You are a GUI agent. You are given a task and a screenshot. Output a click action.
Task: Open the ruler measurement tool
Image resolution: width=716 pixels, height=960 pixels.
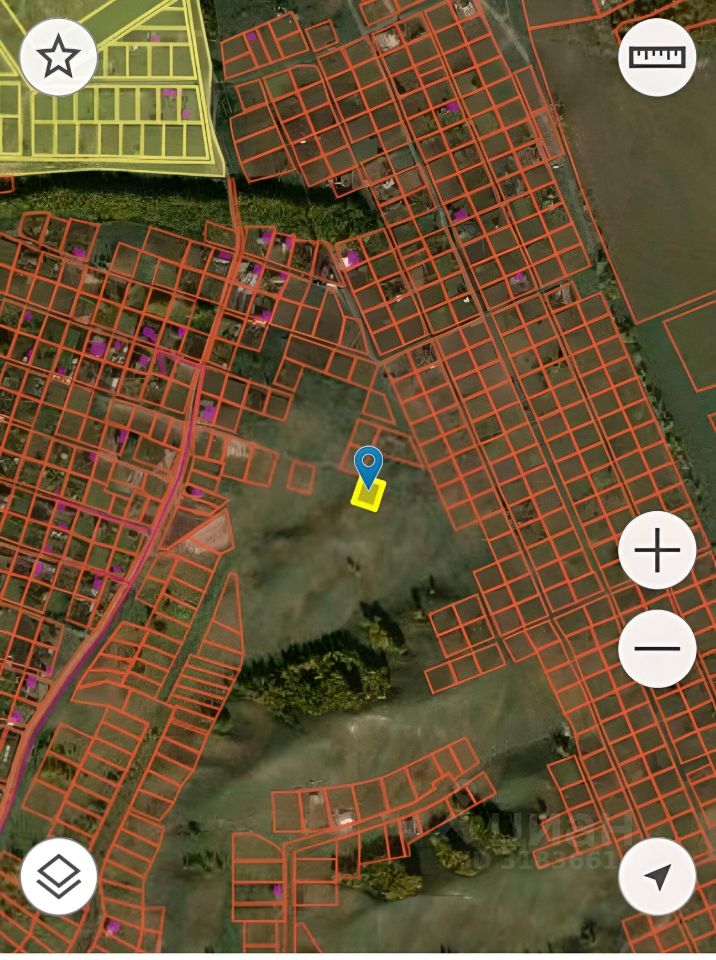[x=657, y=57]
